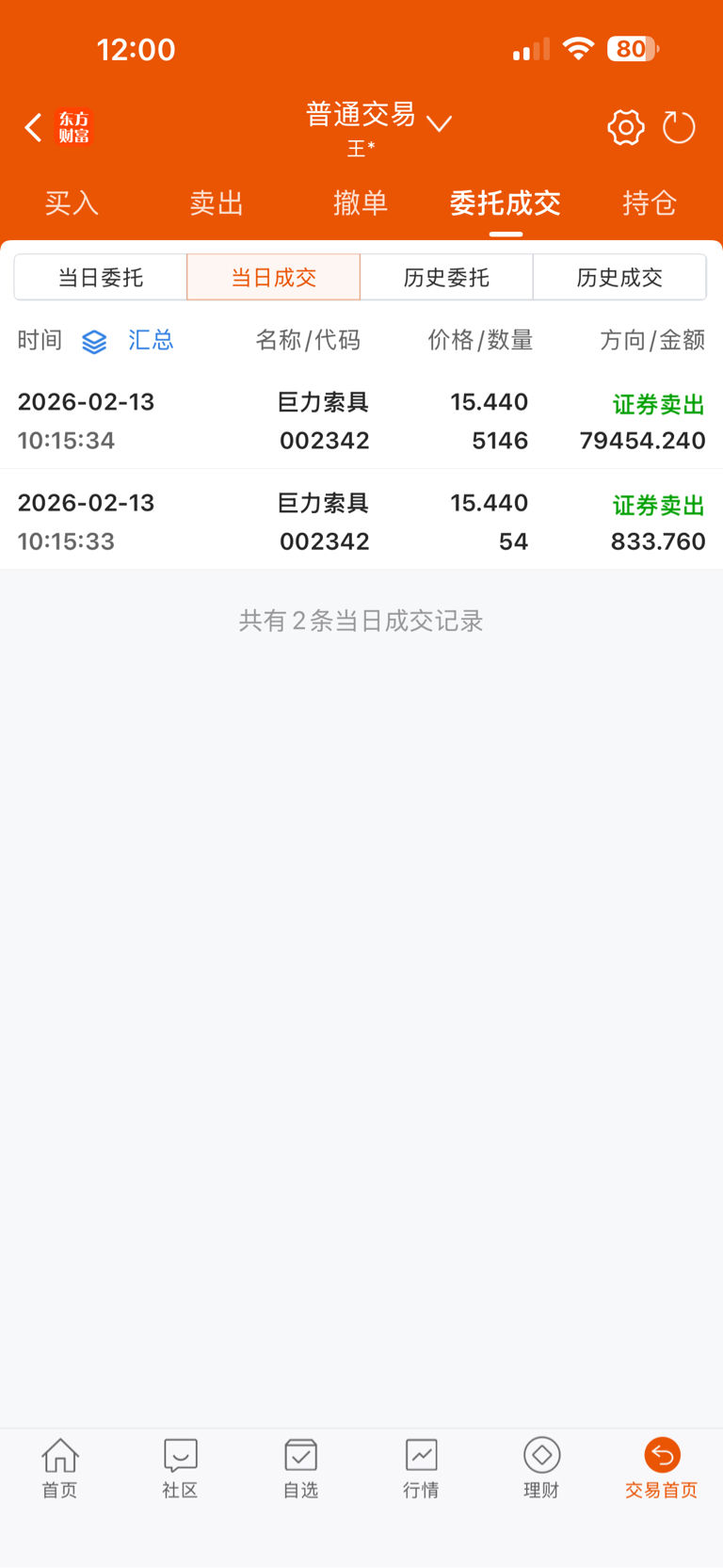The image size is (723, 1568).
Task: Tap the back arrow in the header
Action: point(34,127)
